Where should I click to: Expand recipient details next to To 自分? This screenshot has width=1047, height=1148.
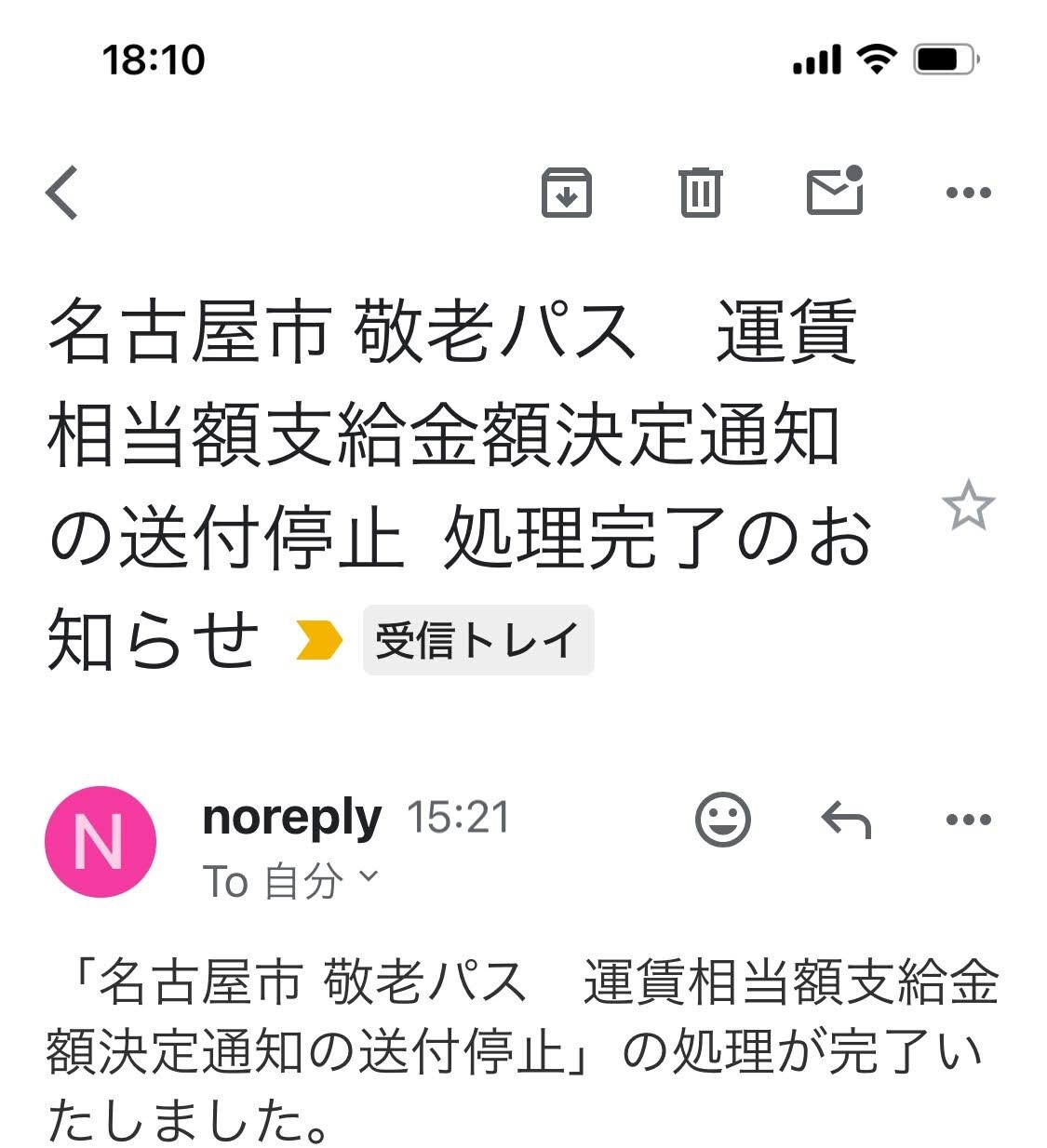(x=369, y=876)
